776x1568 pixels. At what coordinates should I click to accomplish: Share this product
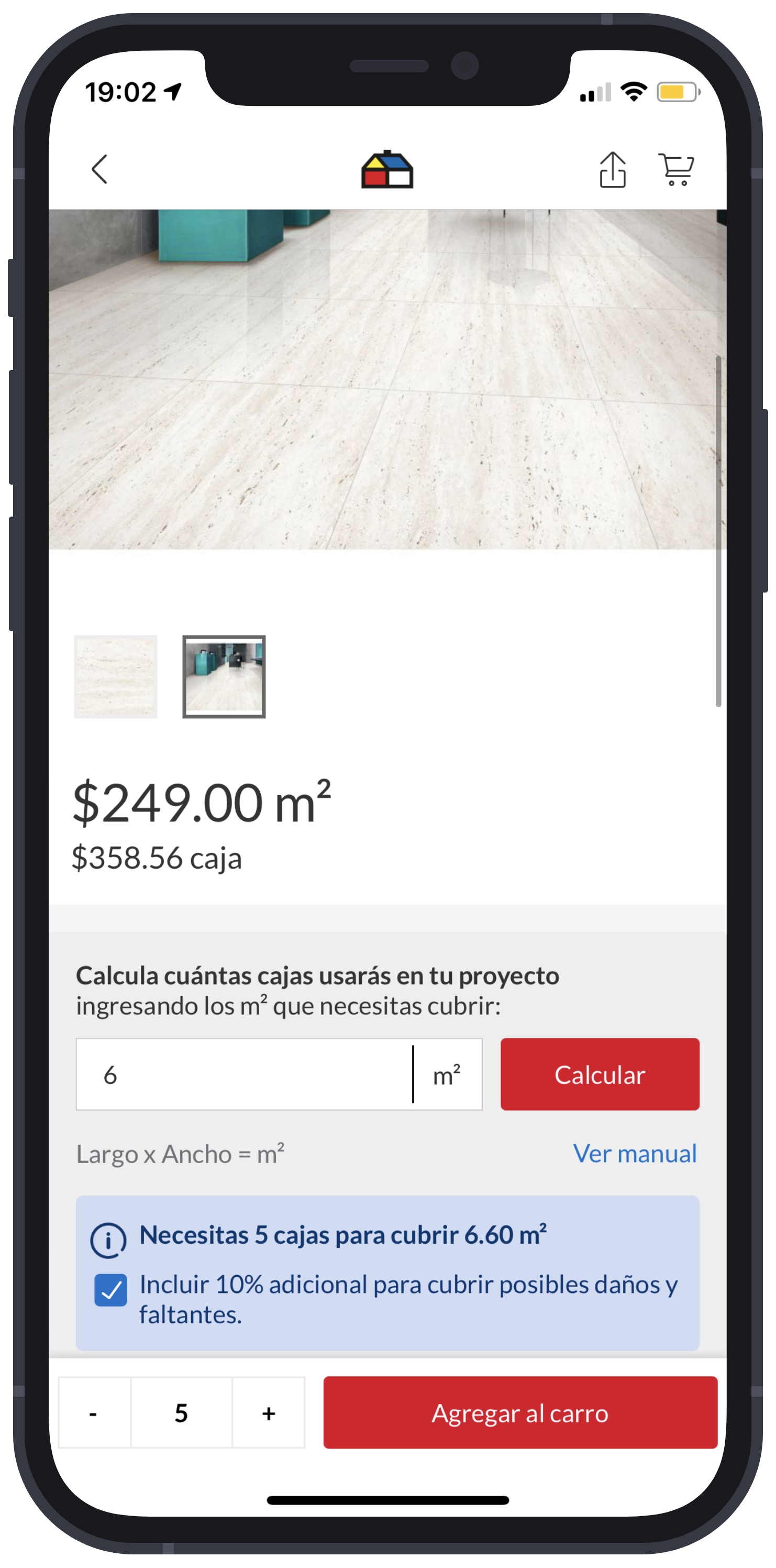(x=613, y=169)
